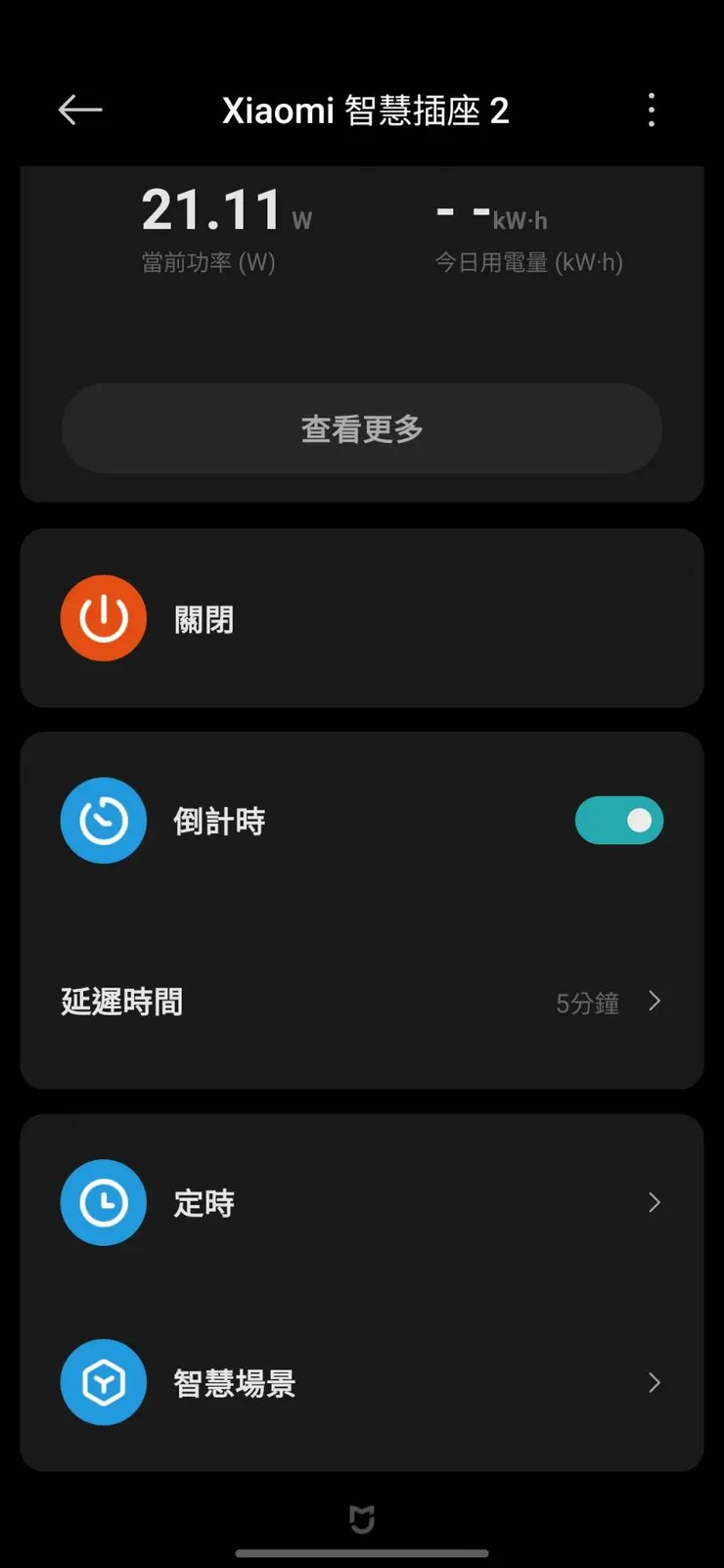The width and height of the screenshot is (724, 1568).
Task: Open the three-dot overflow menu
Action: pos(651,111)
